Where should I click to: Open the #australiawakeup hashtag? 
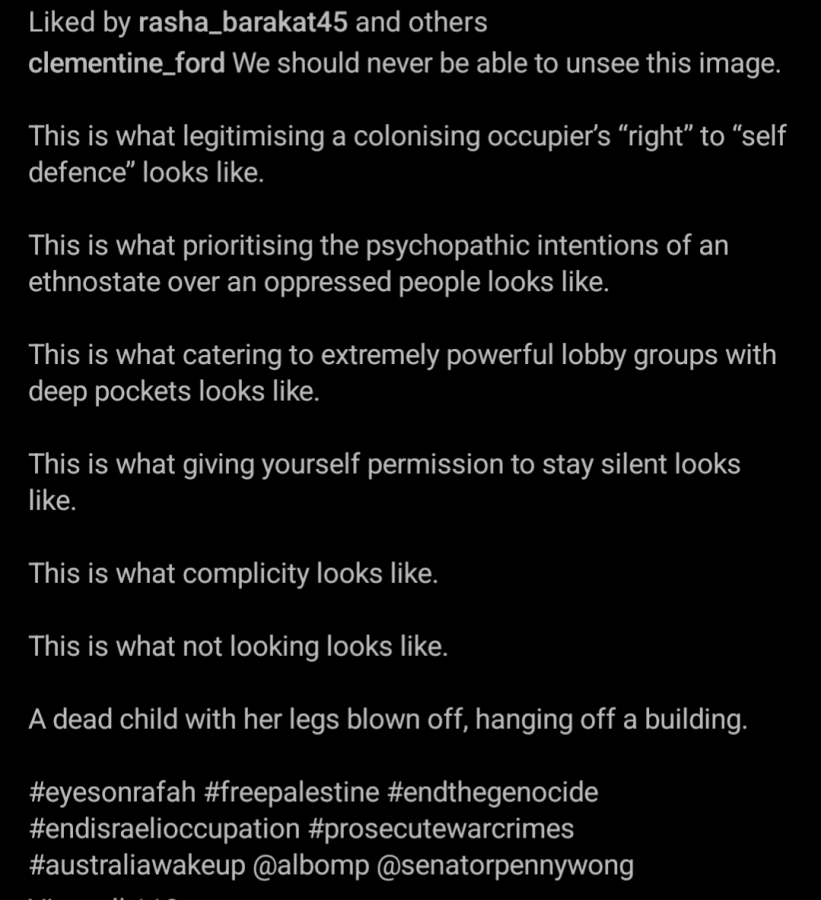pos(137,866)
